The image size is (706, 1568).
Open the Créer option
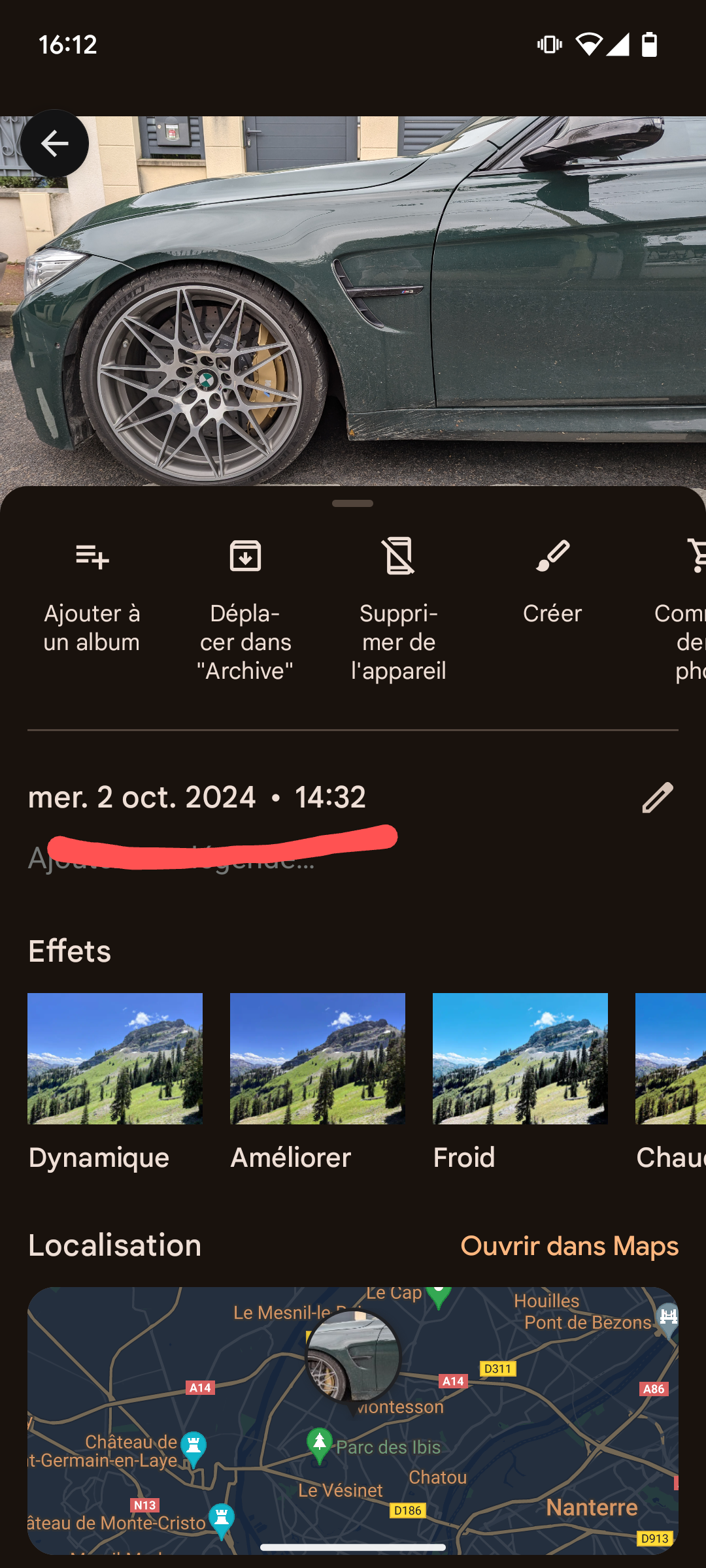(x=552, y=583)
